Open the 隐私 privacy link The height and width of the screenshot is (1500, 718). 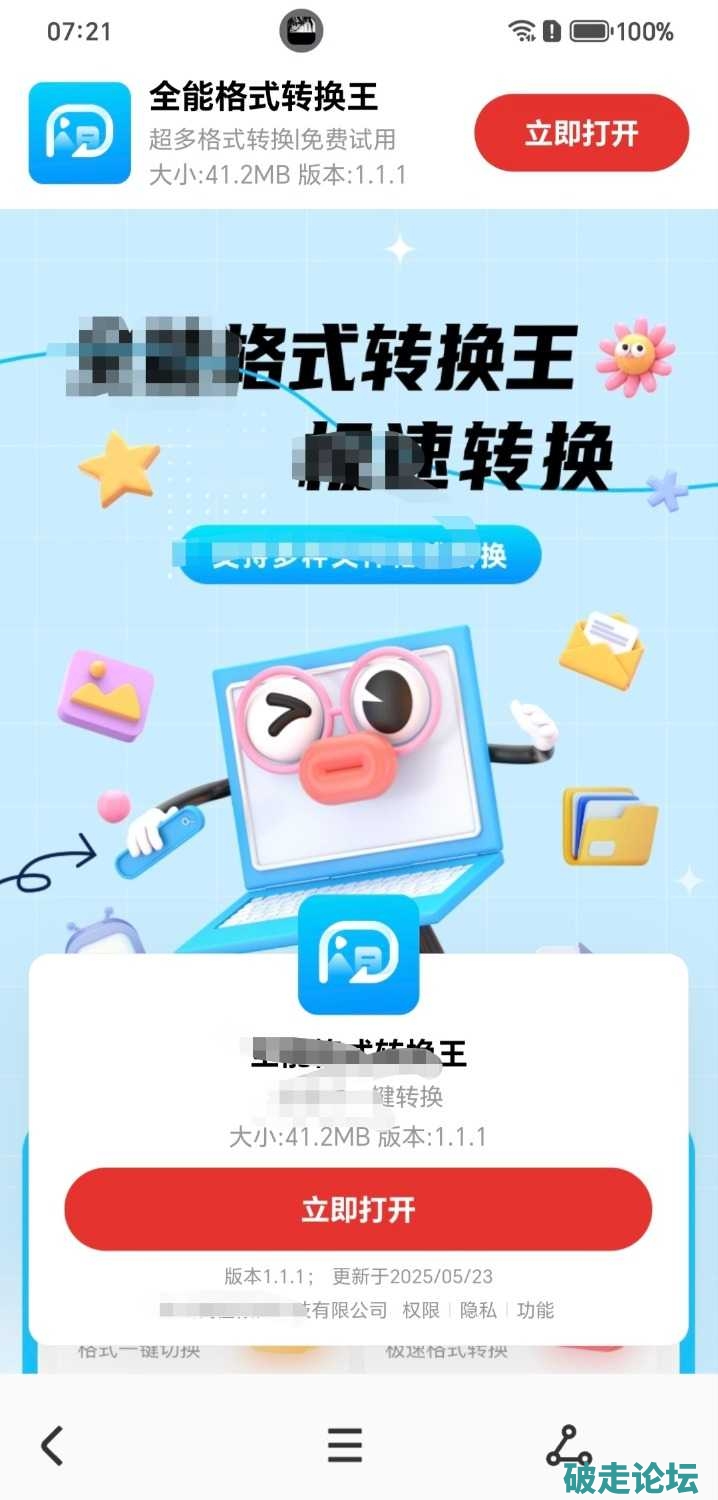478,1310
